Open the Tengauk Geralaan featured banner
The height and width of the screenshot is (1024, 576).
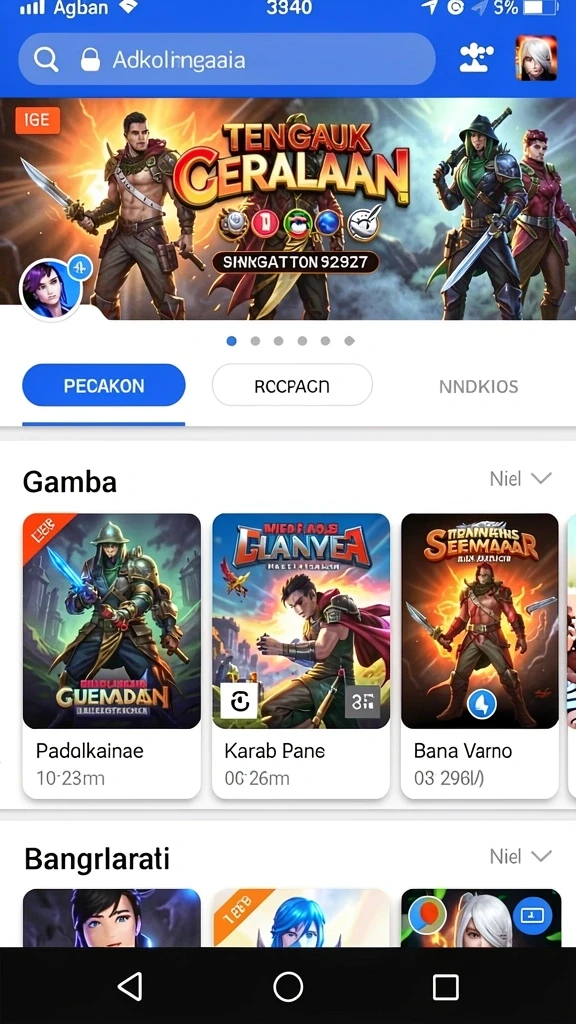288,208
